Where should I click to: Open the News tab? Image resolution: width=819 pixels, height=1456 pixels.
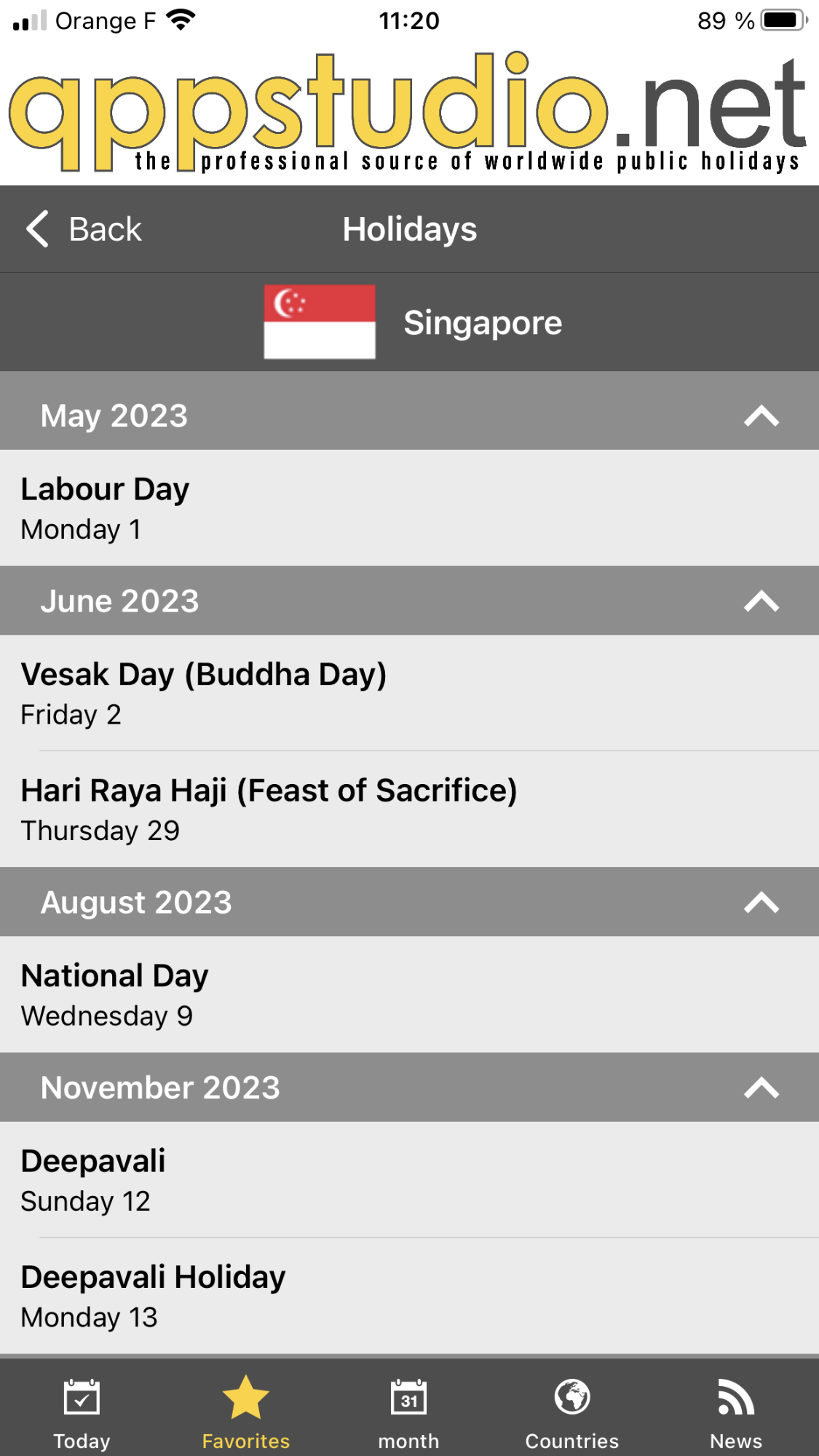click(736, 1414)
